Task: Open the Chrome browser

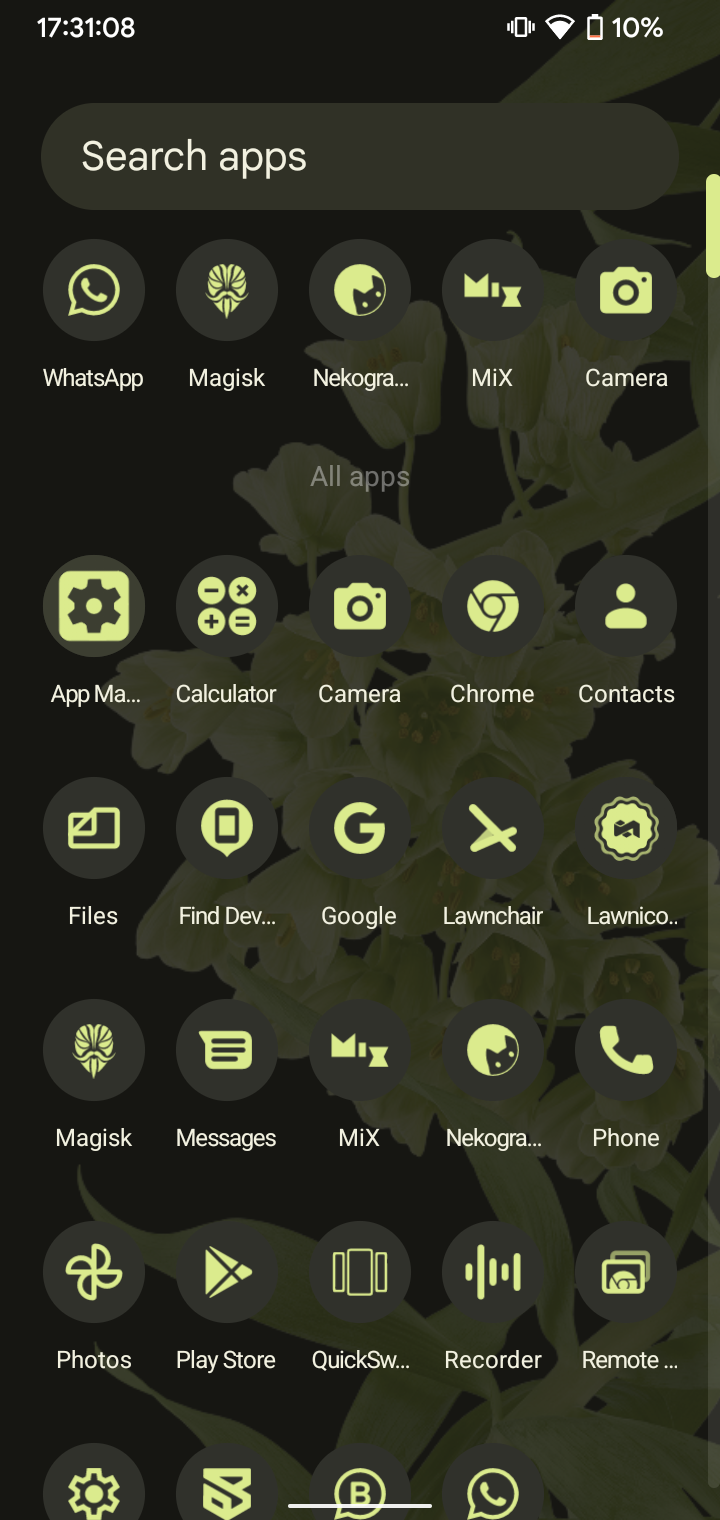Action: [493, 606]
